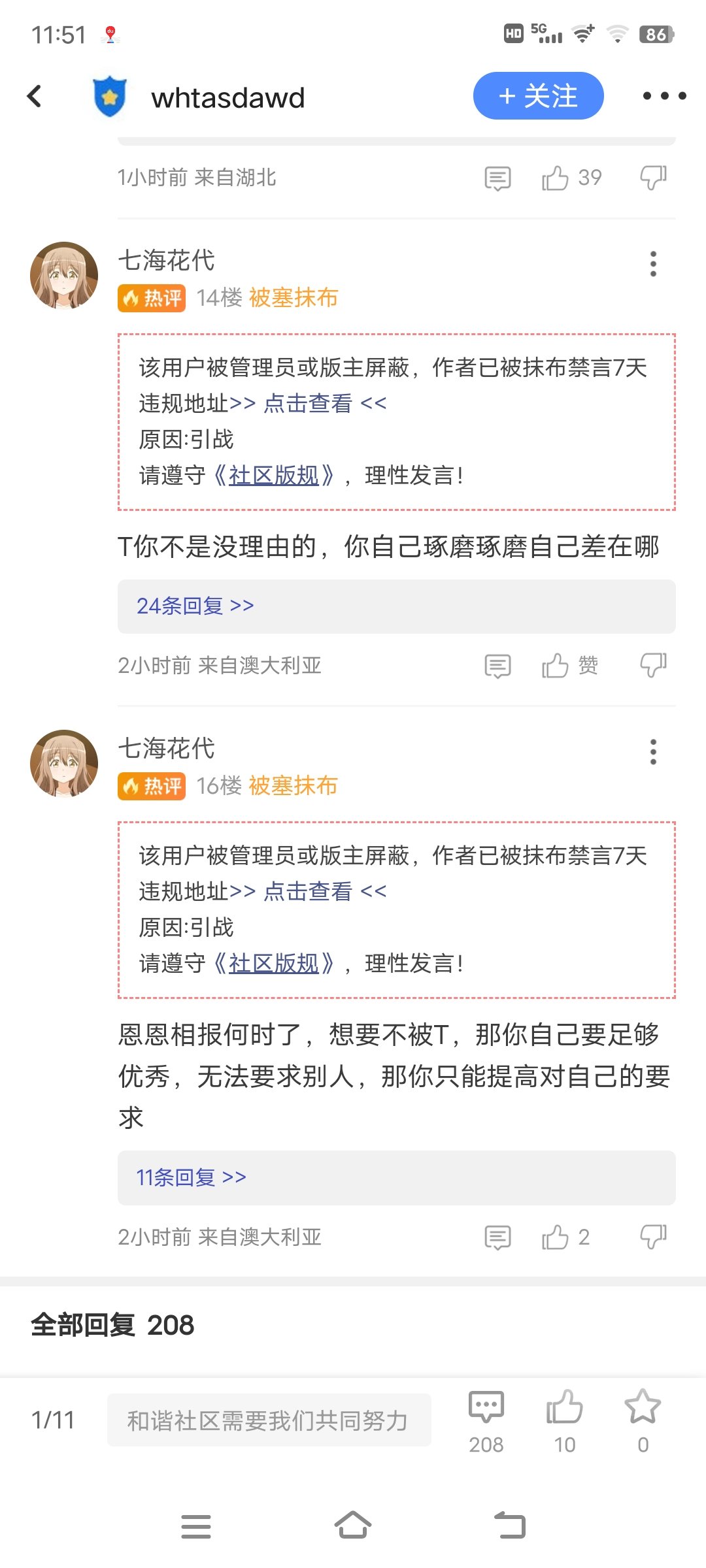
Task: Open the options menu for the 14楼 comment
Action: click(652, 264)
